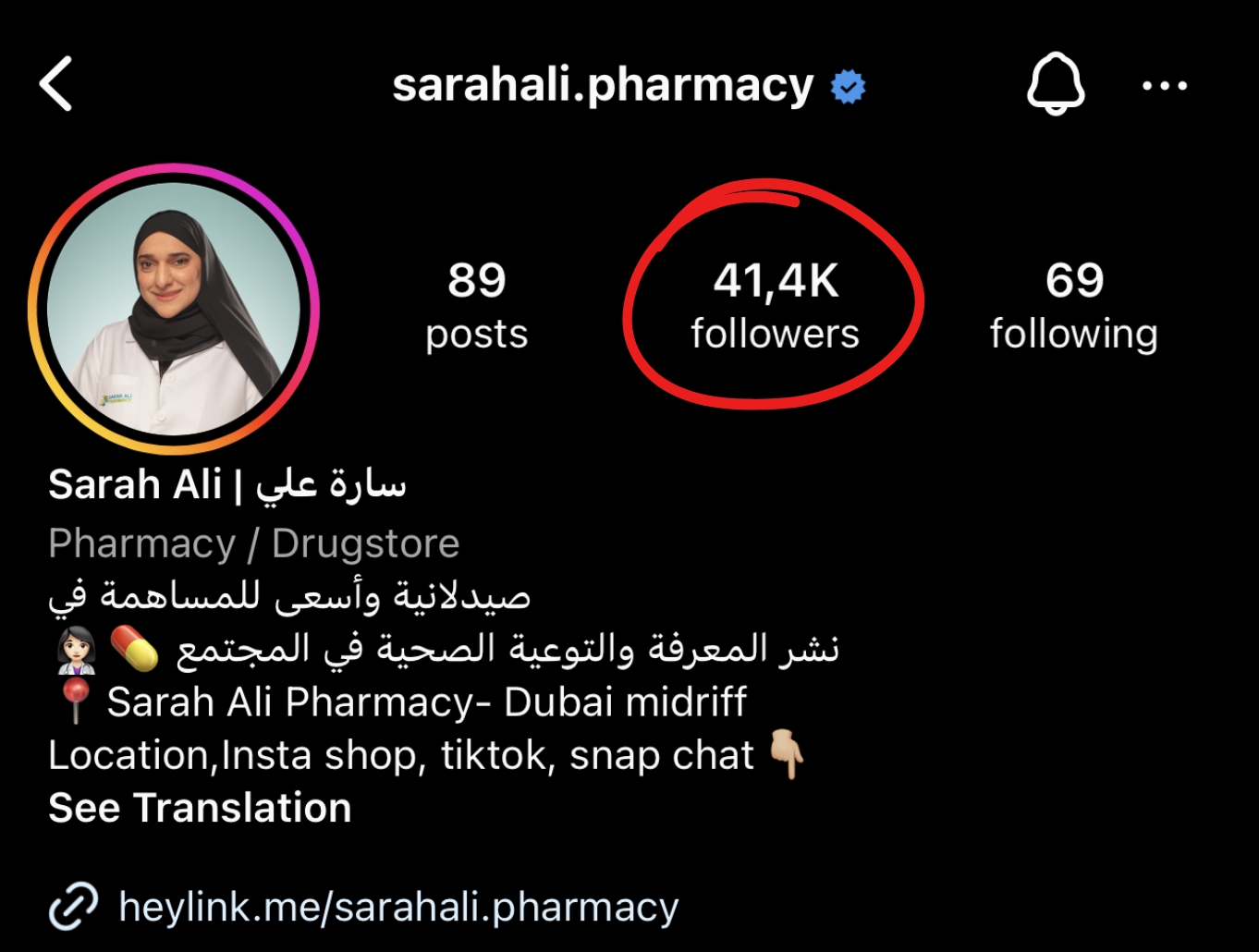
Task: Open the followers list
Action: click(775, 305)
